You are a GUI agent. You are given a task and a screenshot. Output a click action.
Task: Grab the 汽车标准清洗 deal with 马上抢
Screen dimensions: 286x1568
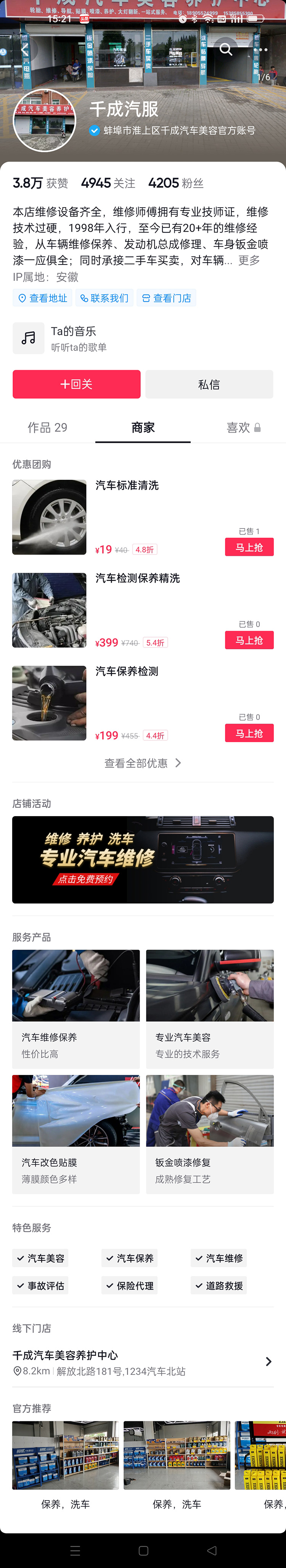(249, 547)
